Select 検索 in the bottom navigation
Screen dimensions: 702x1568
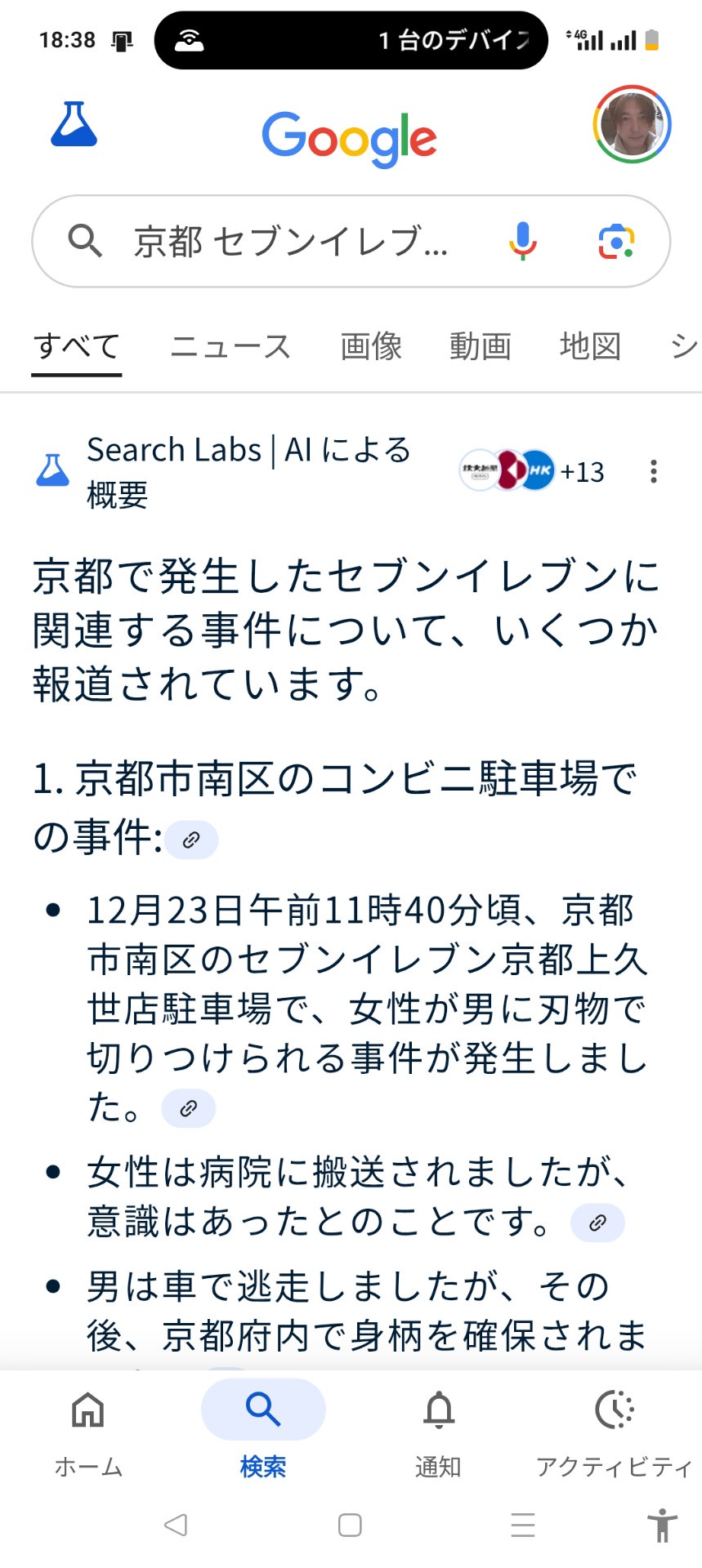pyautogui.click(x=263, y=1432)
